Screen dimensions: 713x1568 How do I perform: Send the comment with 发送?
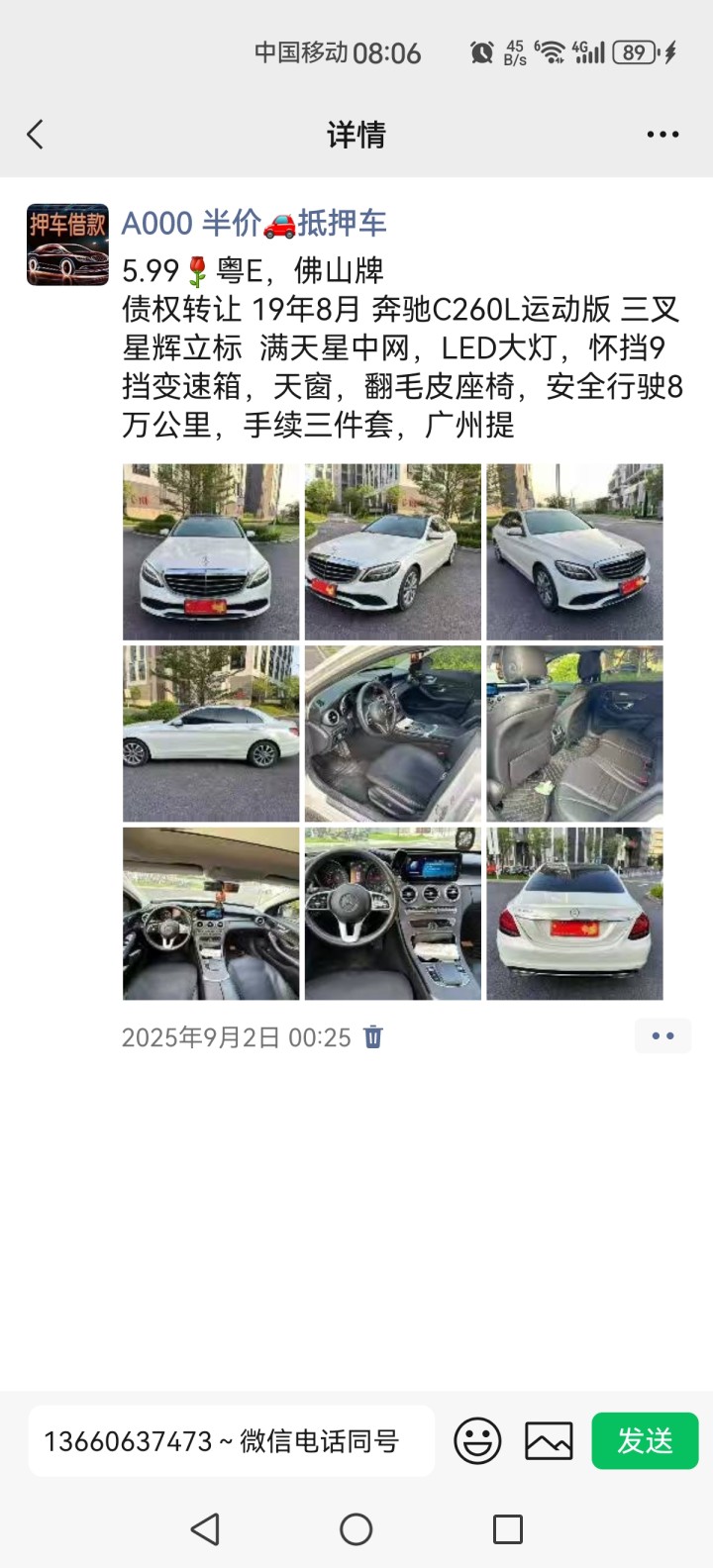click(645, 1441)
